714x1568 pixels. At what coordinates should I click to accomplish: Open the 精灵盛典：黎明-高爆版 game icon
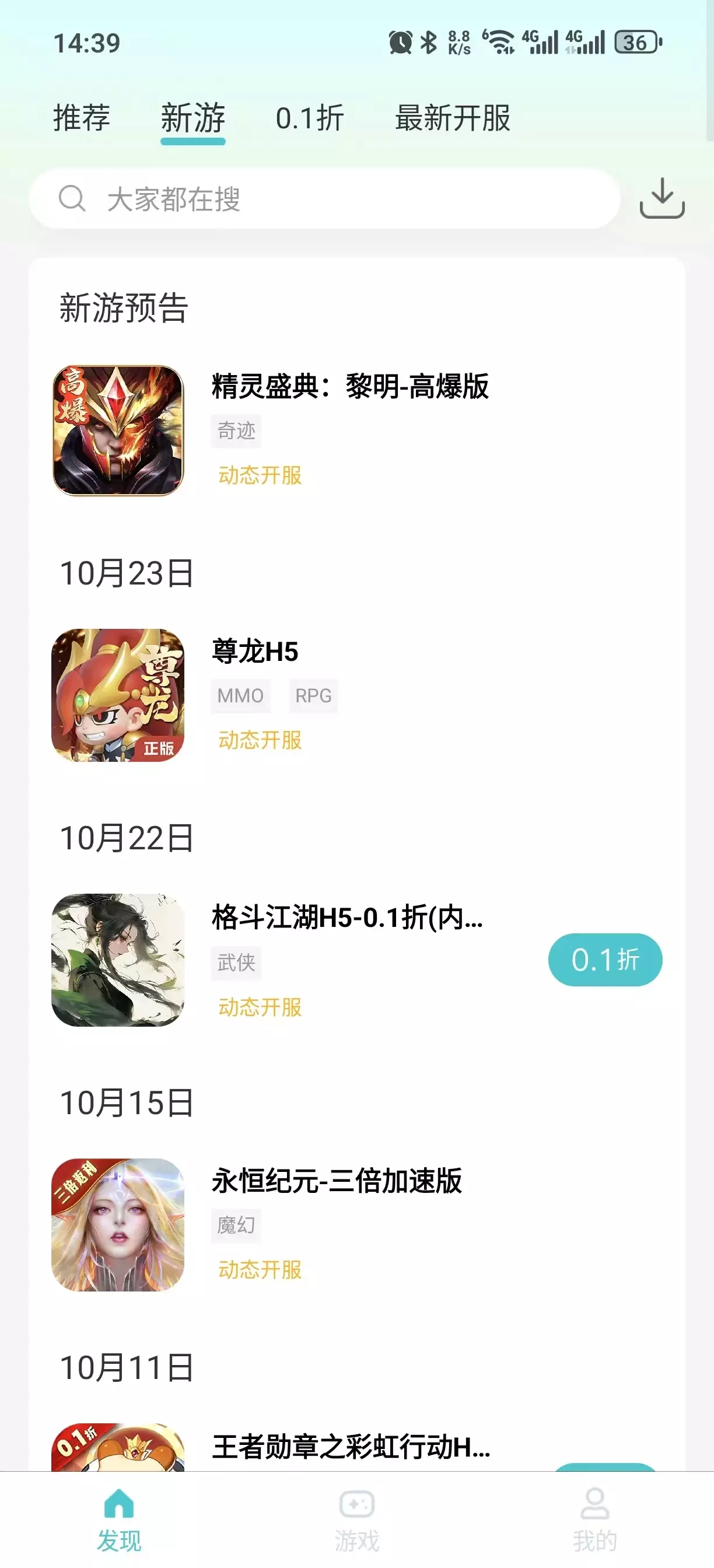click(117, 430)
